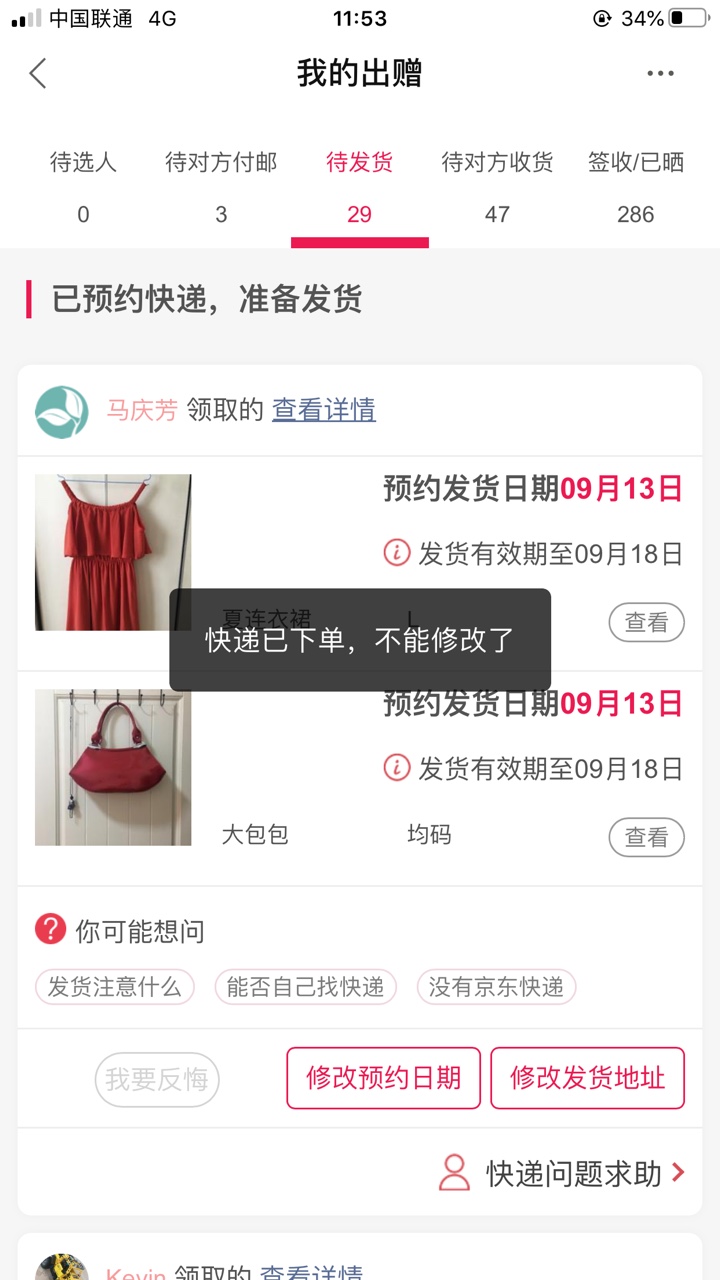Open the 签收/已晒 tab

[636, 186]
